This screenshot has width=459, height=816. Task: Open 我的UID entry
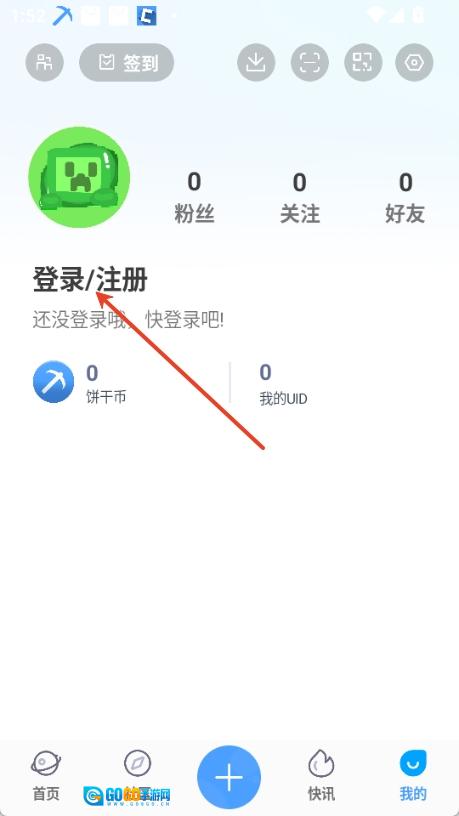click(283, 385)
